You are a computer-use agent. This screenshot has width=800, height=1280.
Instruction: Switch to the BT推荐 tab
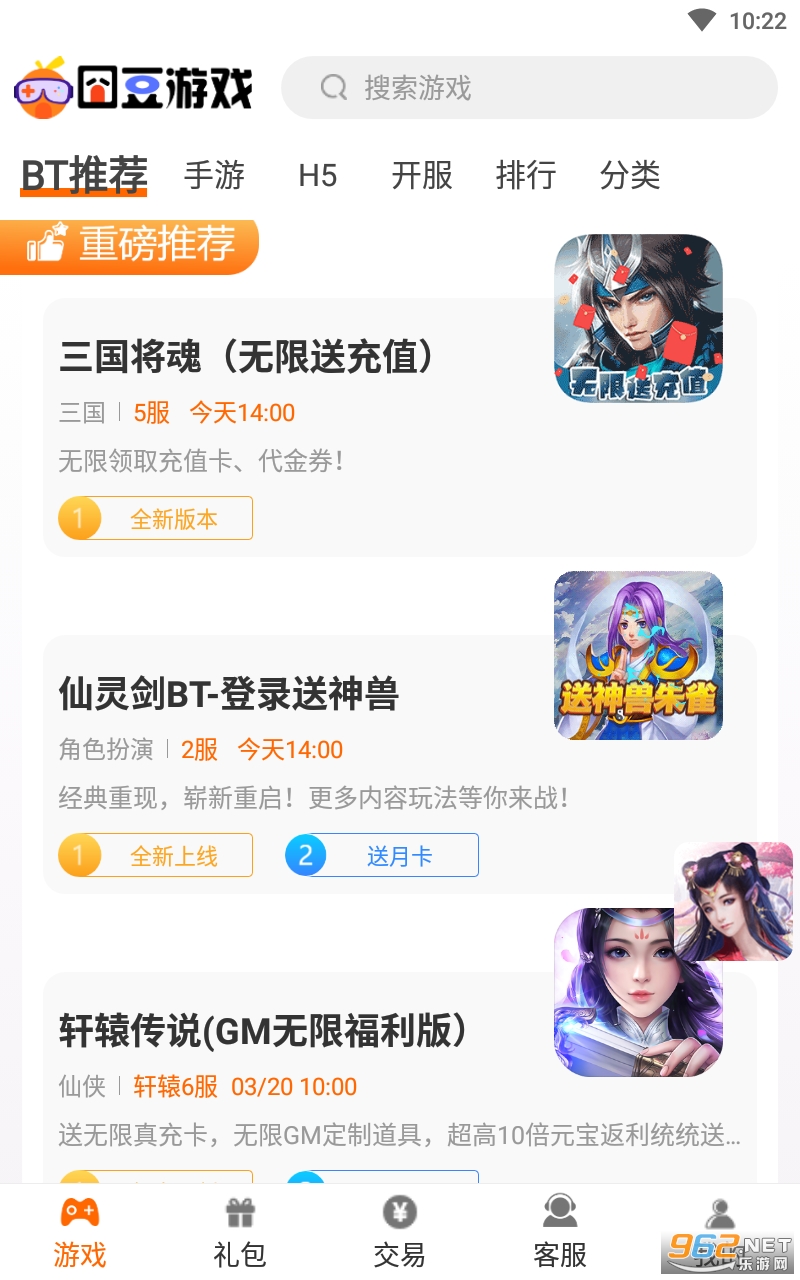(x=84, y=176)
